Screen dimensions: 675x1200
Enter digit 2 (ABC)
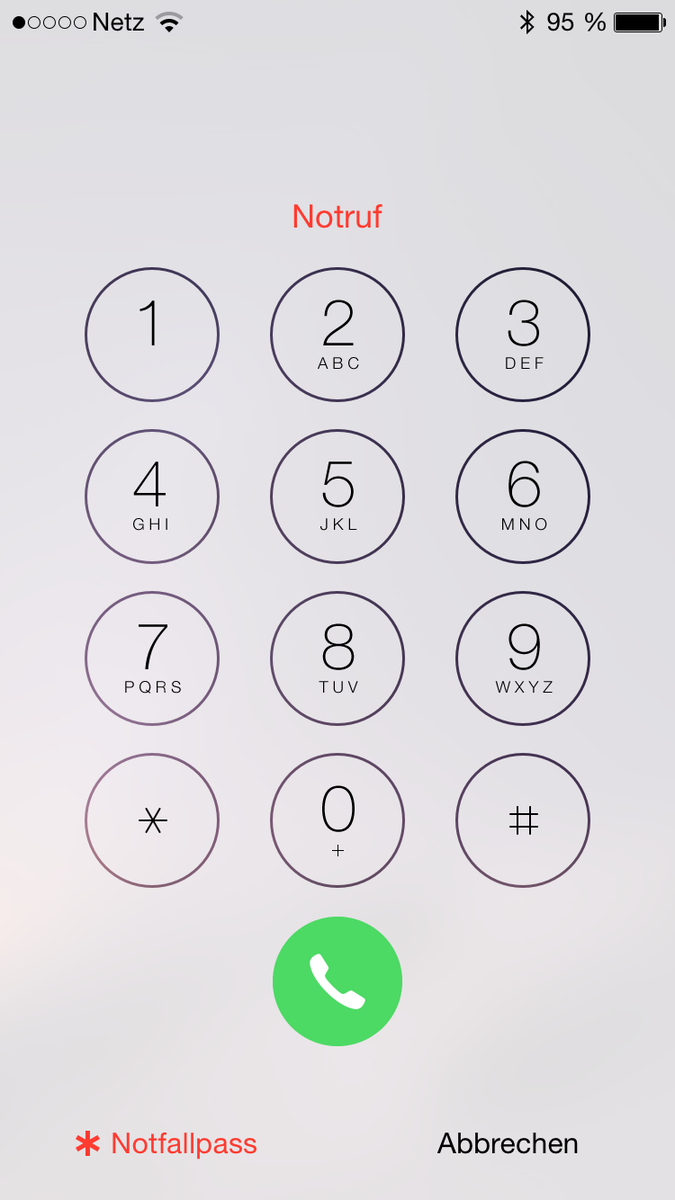pyautogui.click(x=338, y=334)
